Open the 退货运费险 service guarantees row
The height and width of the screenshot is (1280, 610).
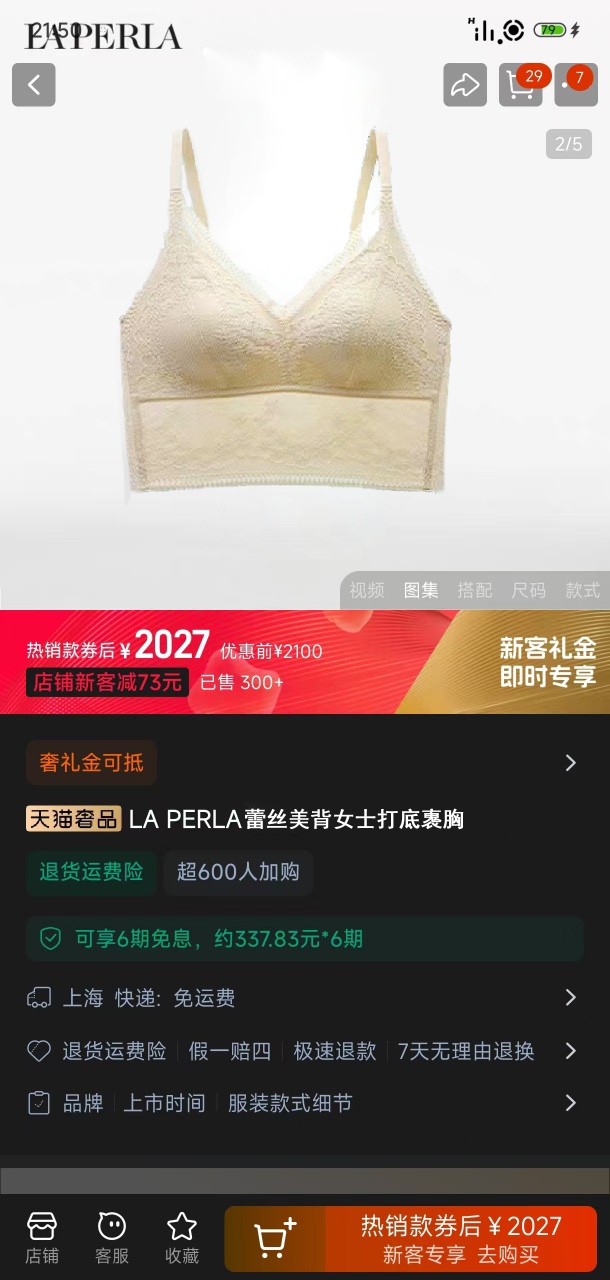click(304, 1051)
